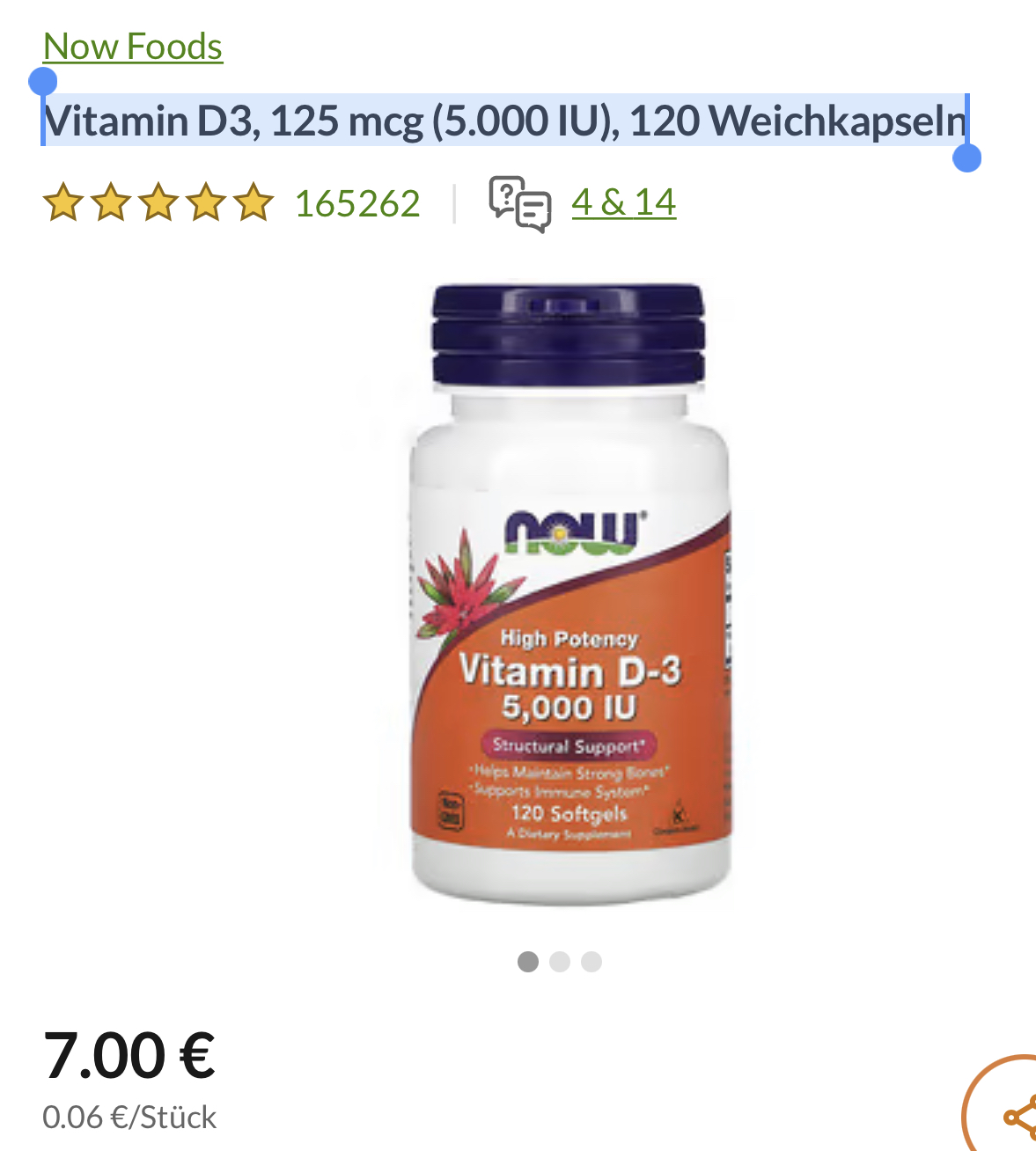The image size is (1036, 1151).
Task: Tap the questions and answers icon
Action: point(519,203)
